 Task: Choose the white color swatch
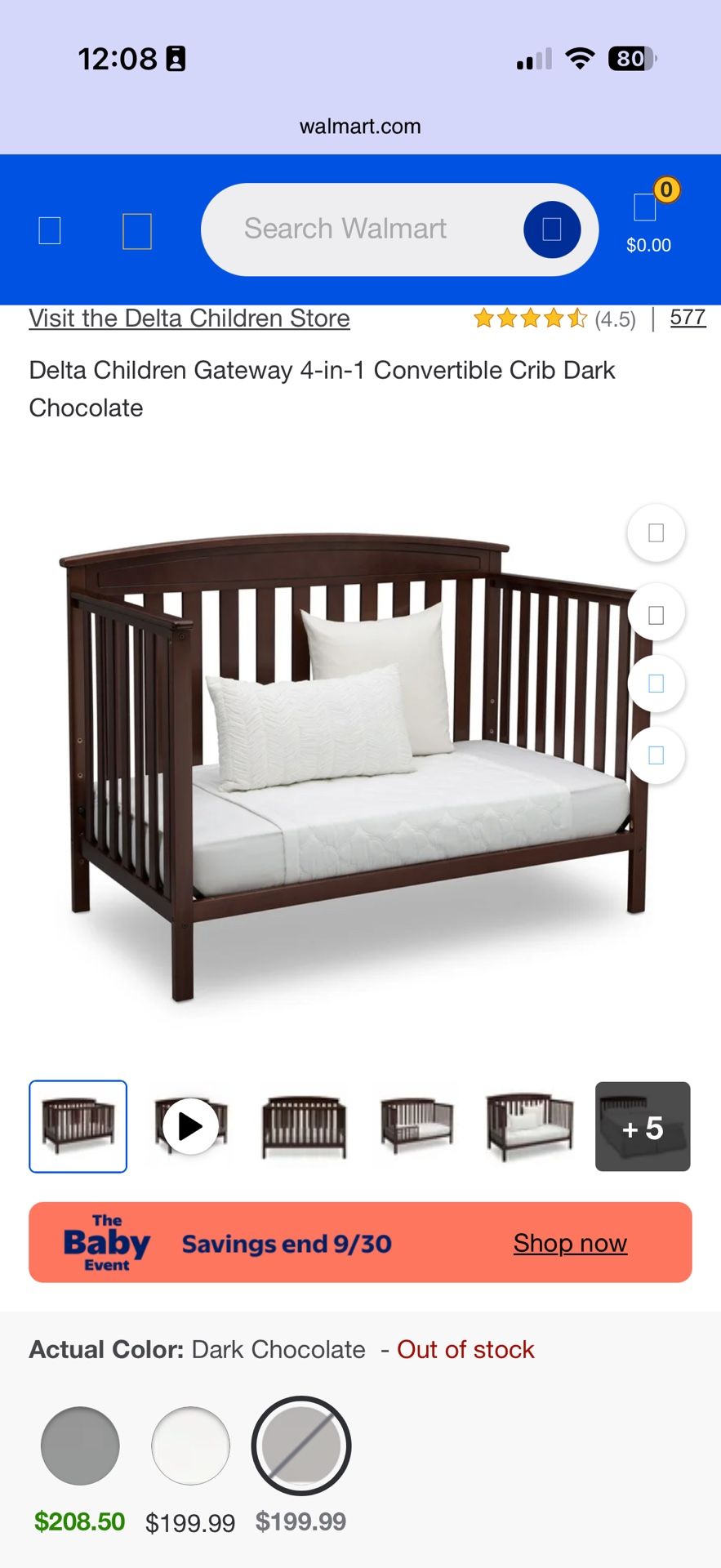pos(190,1445)
